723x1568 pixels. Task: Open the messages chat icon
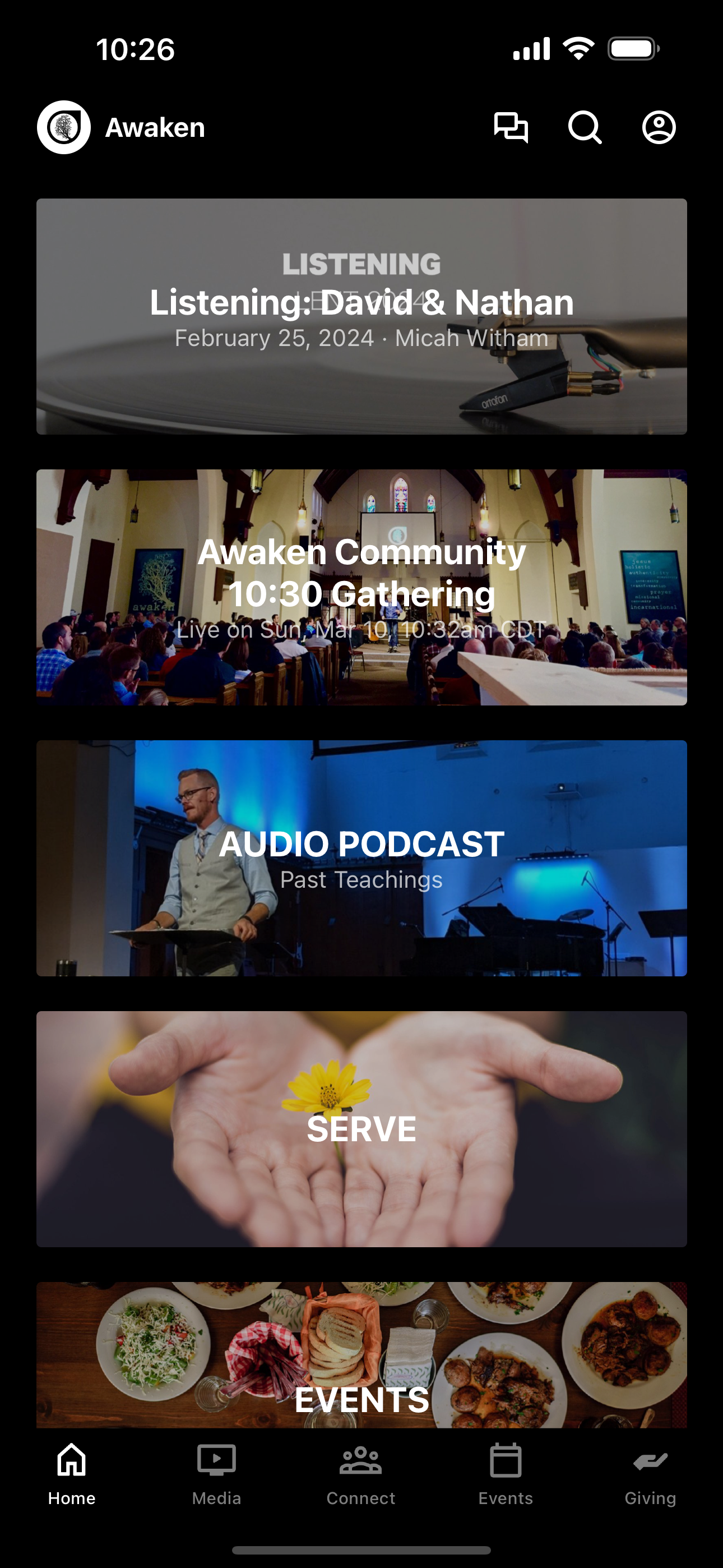(511, 127)
